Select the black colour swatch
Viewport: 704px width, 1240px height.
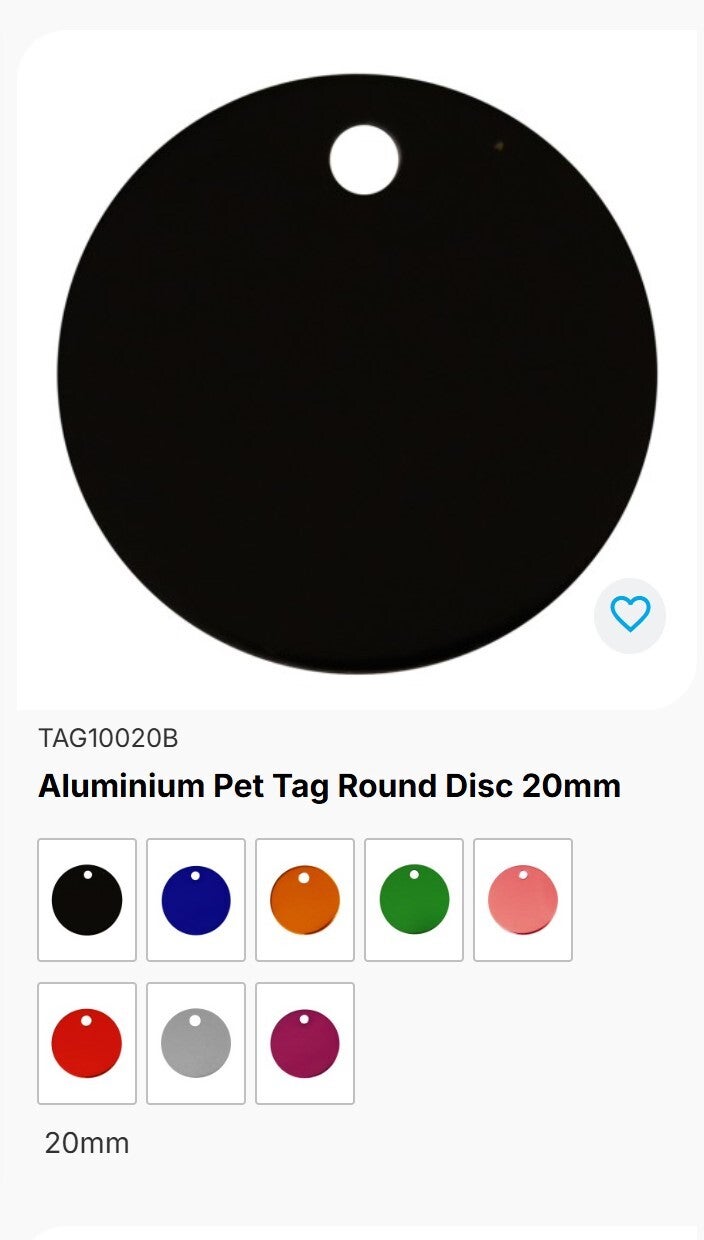pos(87,900)
